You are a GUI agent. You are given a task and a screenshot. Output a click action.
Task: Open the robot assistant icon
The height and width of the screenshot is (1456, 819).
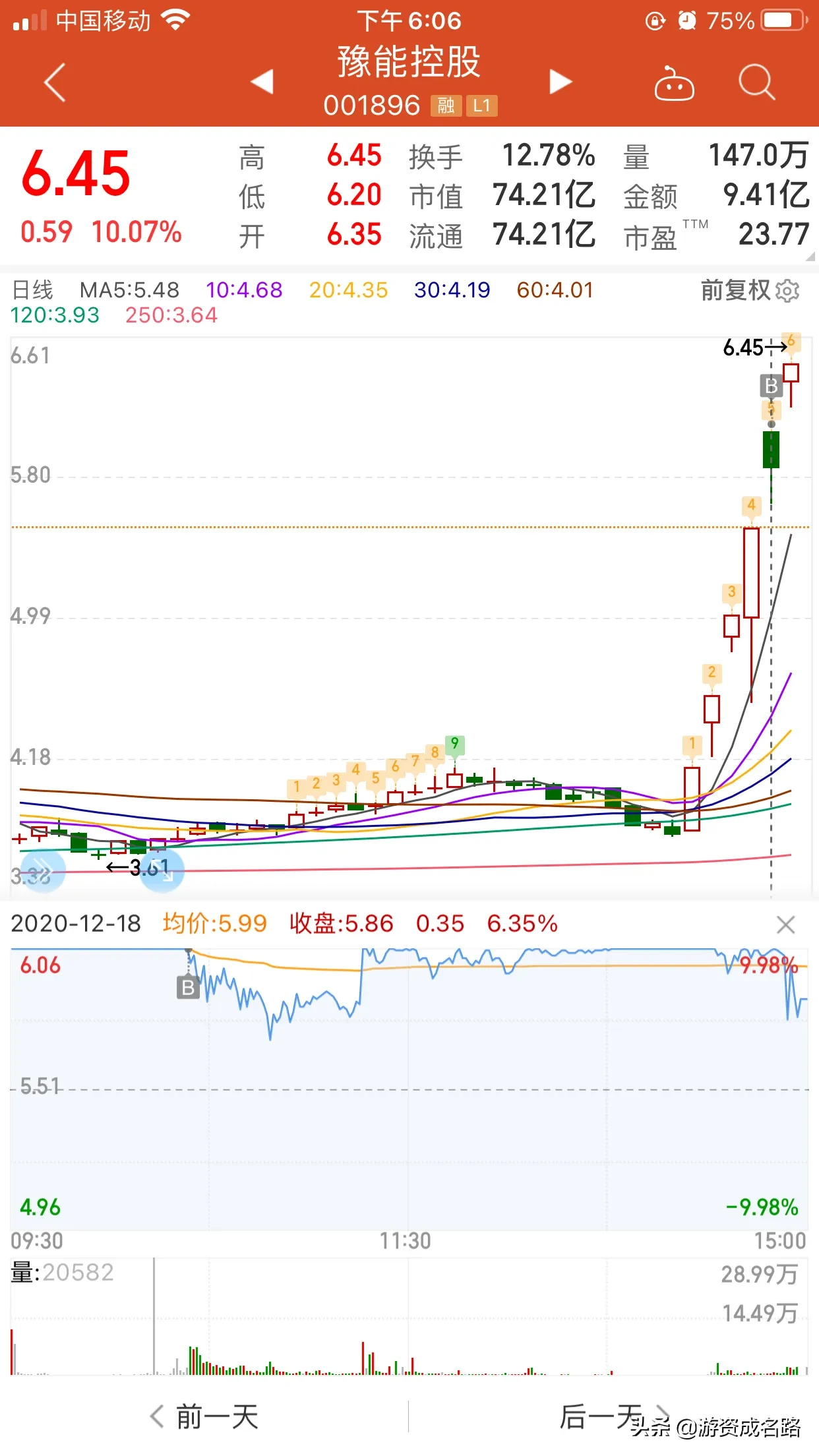tap(673, 84)
